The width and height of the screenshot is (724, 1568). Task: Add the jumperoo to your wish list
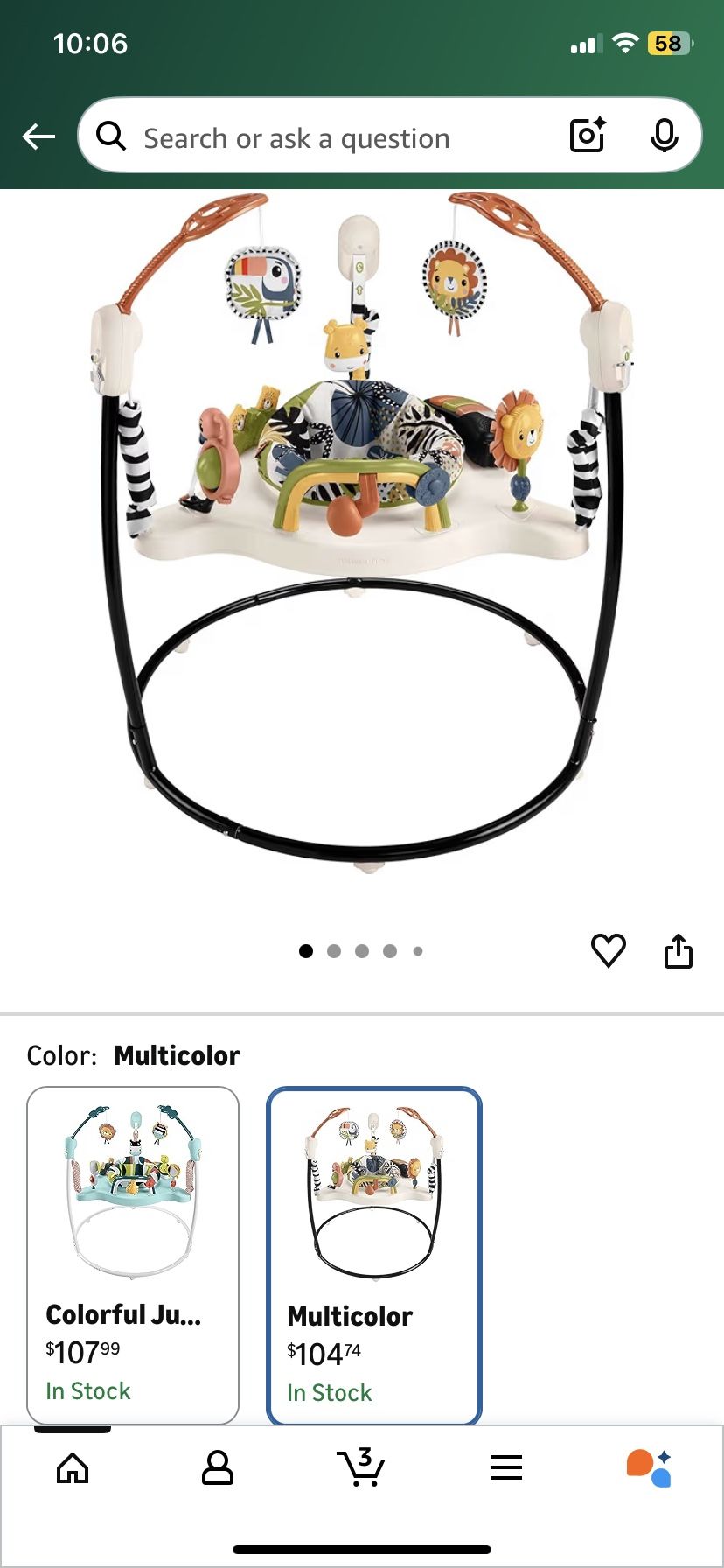pos(609,951)
